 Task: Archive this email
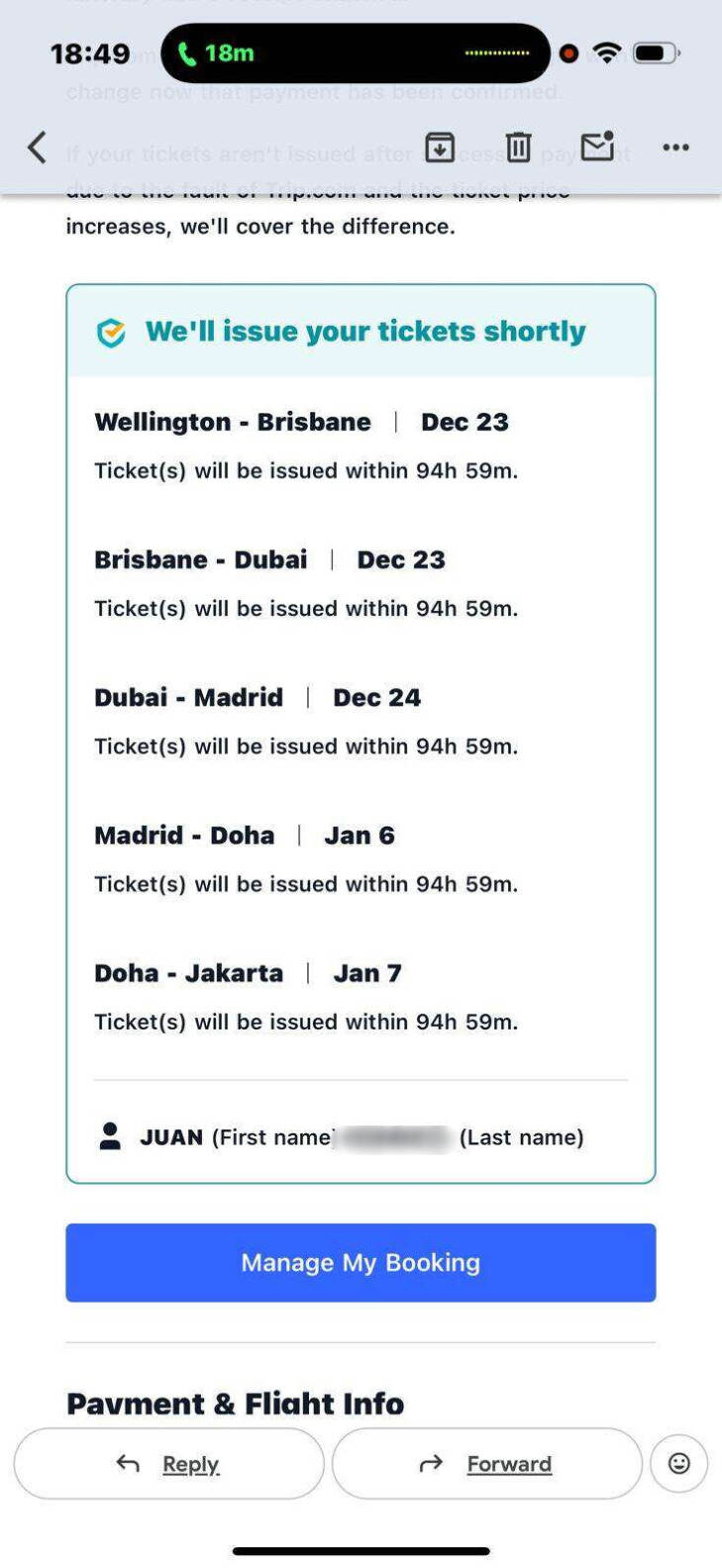tap(440, 147)
